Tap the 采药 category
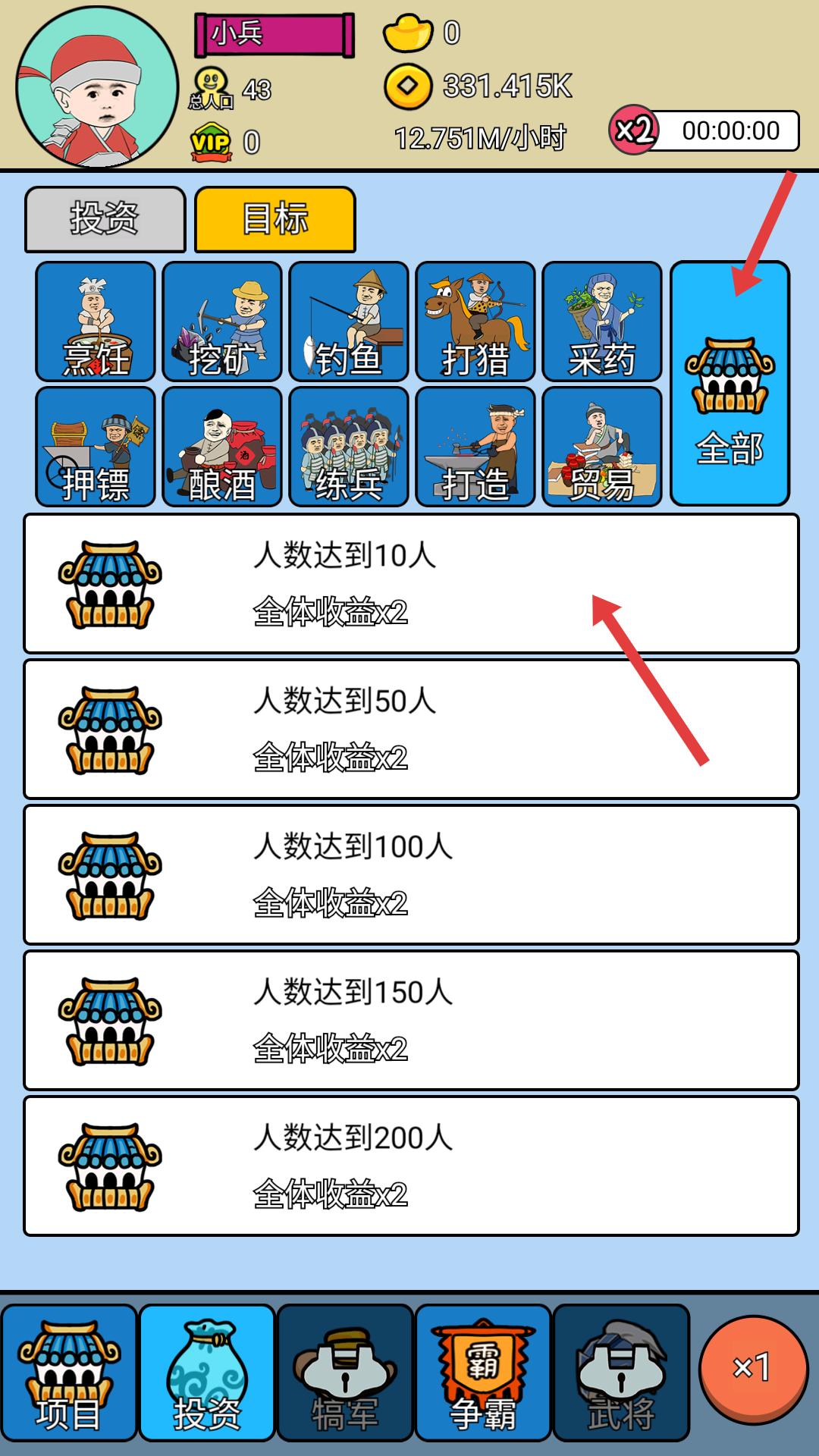The height and width of the screenshot is (1456, 819). click(x=602, y=322)
